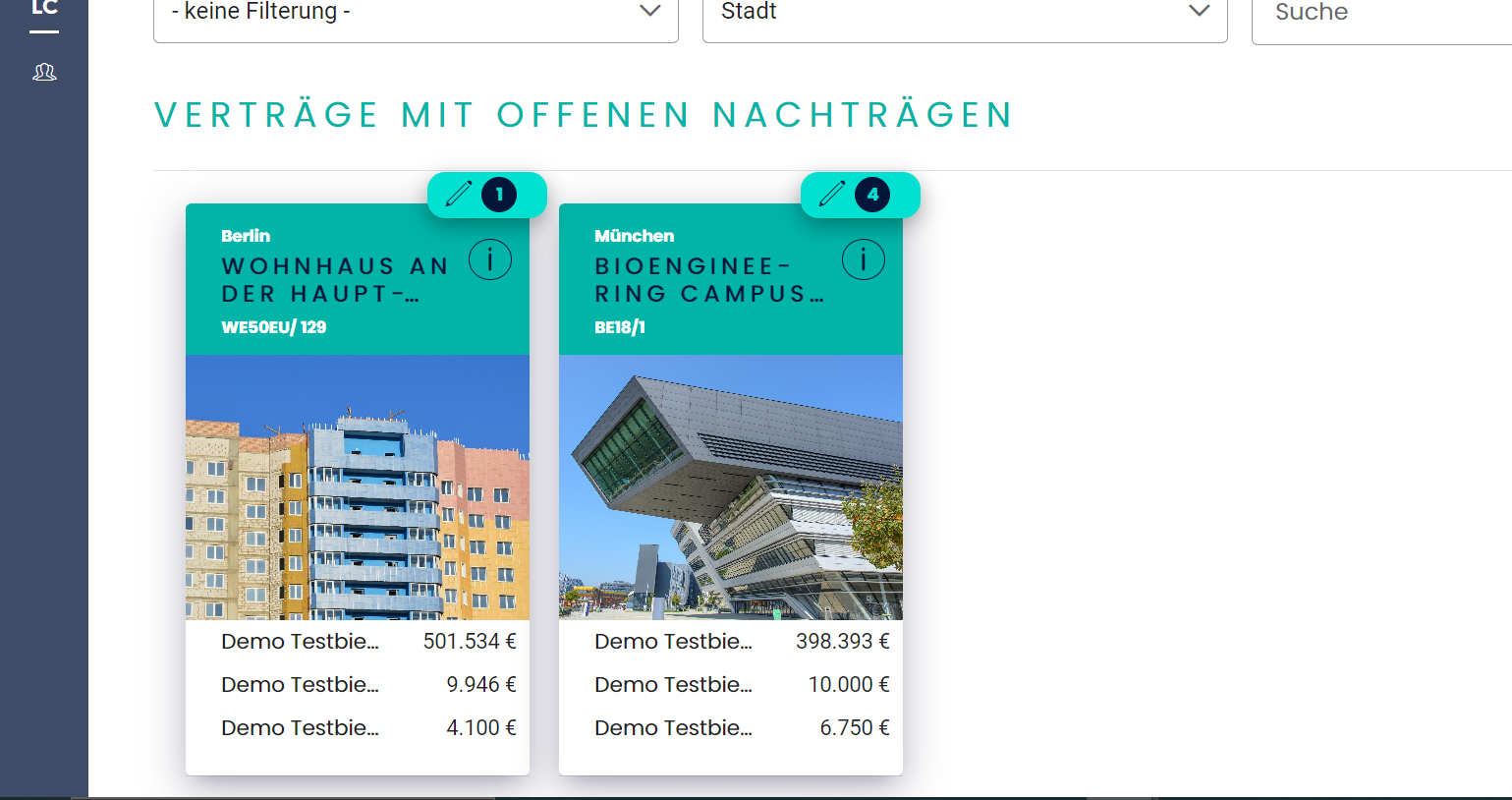The image size is (1512, 800).
Task: Expand the Stadt city dropdown
Action: click(964, 14)
